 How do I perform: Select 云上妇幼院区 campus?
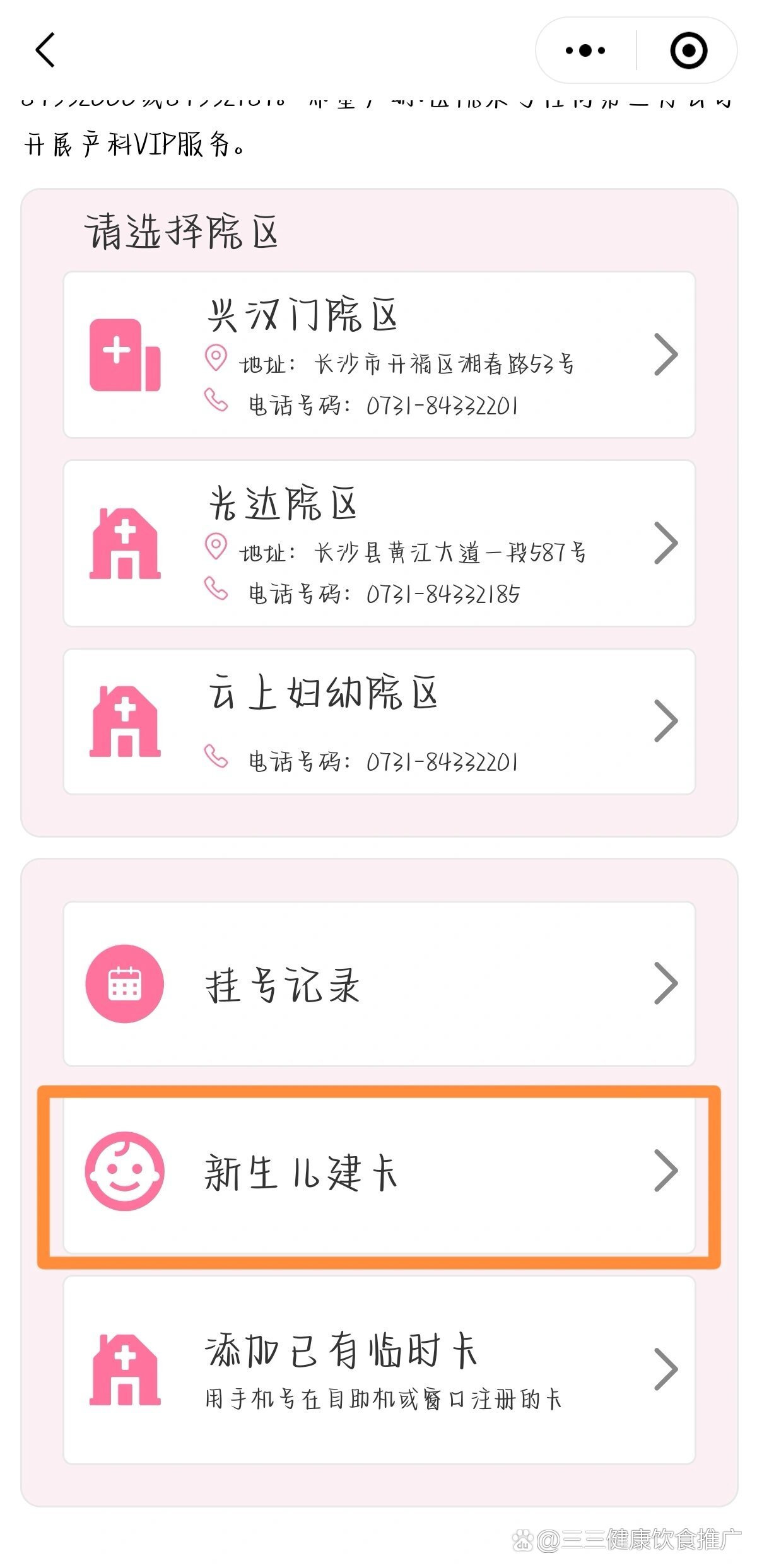[379, 722]
